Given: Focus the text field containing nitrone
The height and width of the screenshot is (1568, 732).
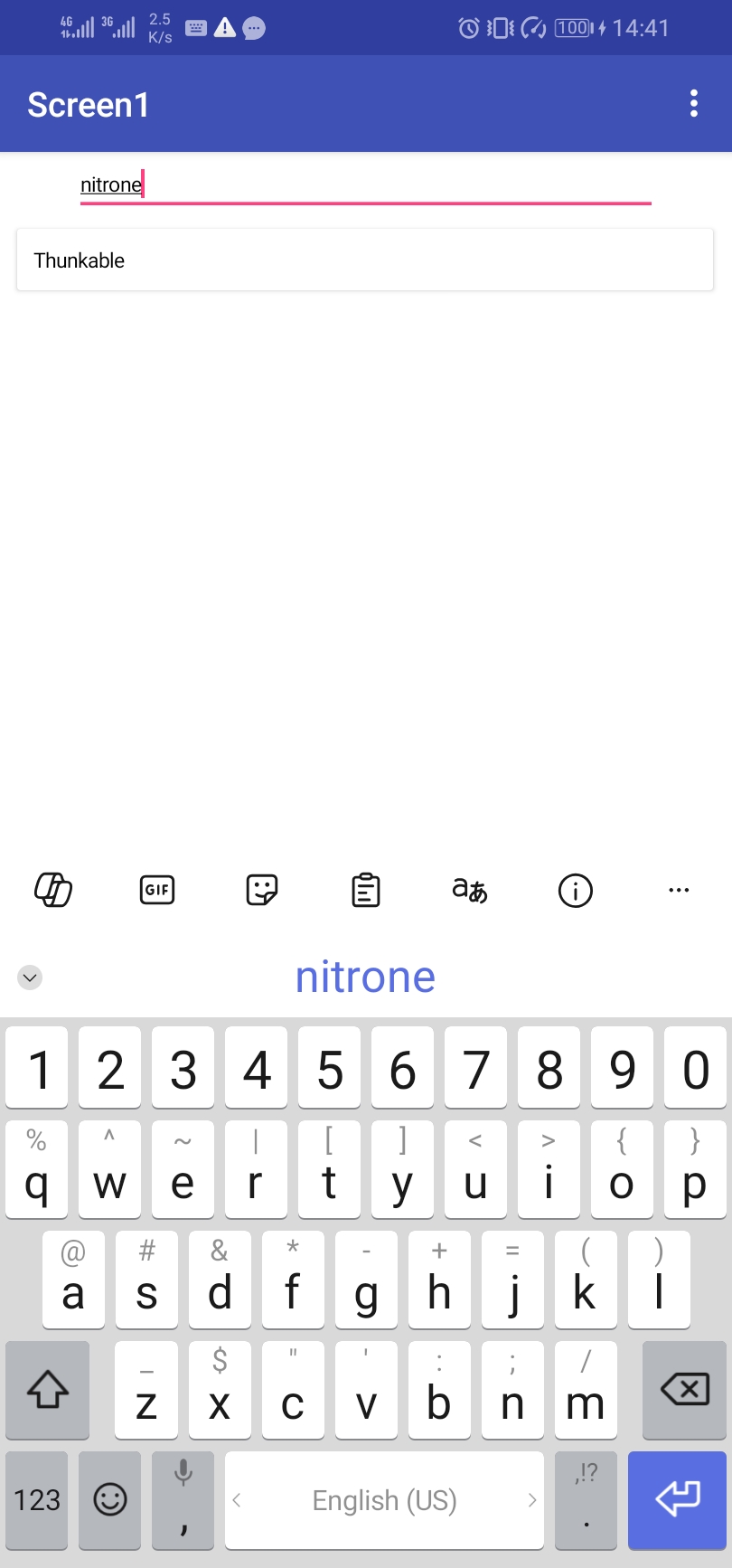Looking at the screenshot, I should click(366, 185).
